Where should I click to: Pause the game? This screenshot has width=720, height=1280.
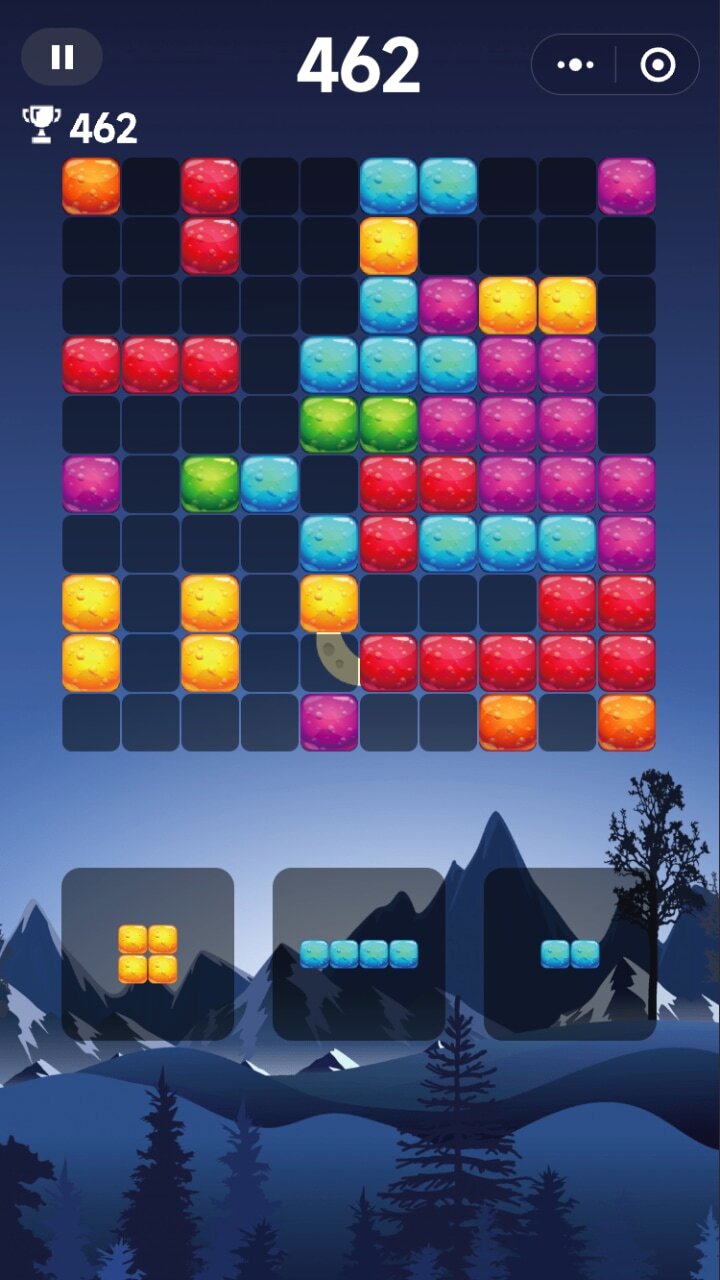(x=62, y=57)
